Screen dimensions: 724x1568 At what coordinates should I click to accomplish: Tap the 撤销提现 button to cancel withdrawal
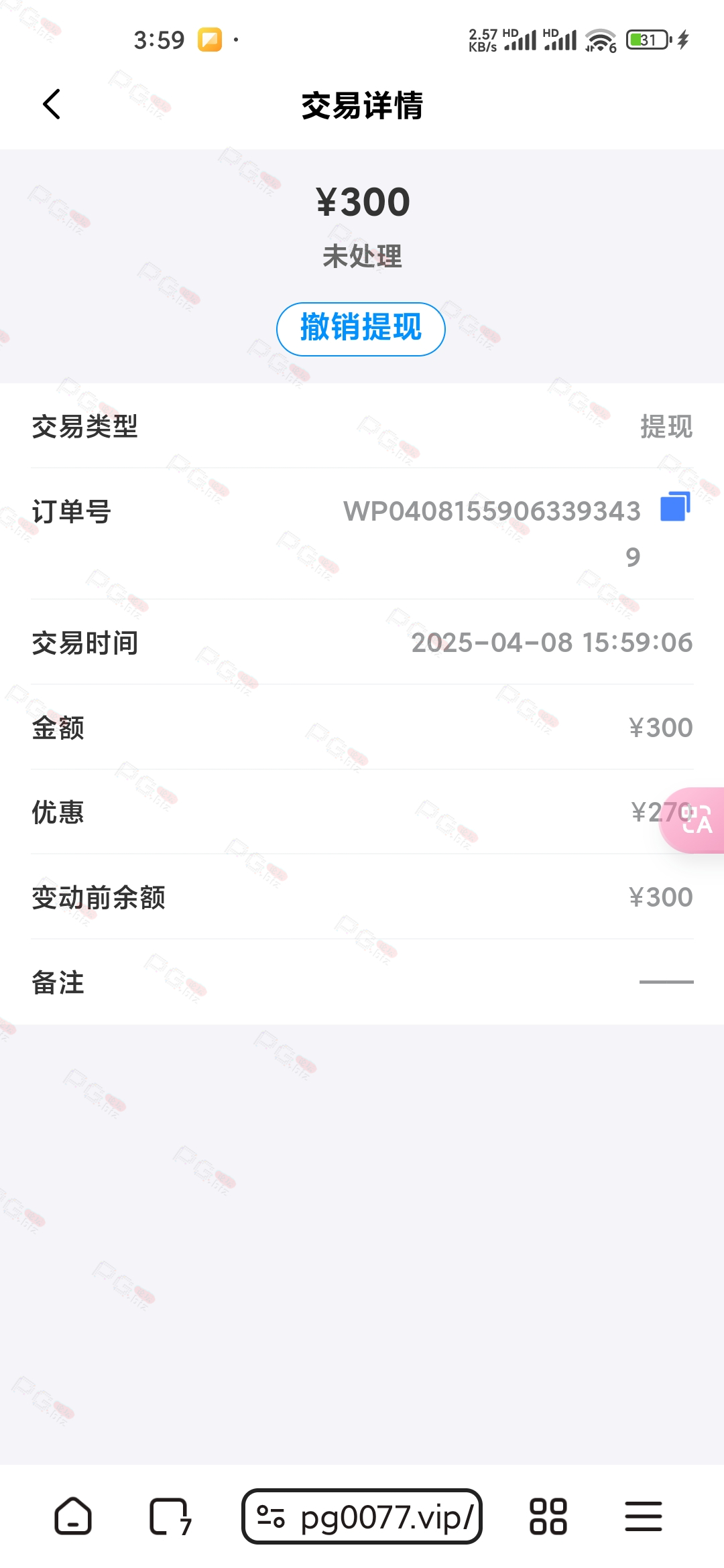361,329
